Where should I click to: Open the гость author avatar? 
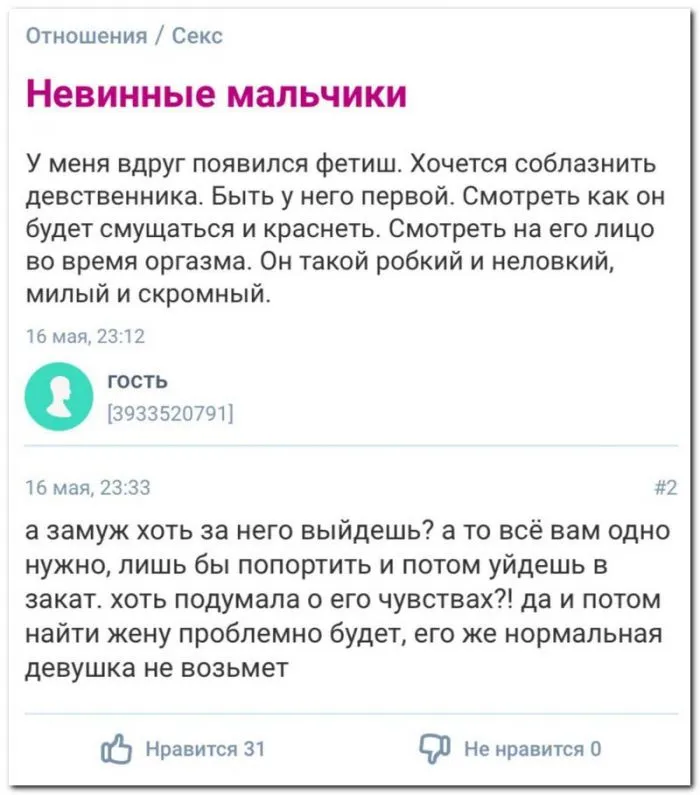point(58,396)
